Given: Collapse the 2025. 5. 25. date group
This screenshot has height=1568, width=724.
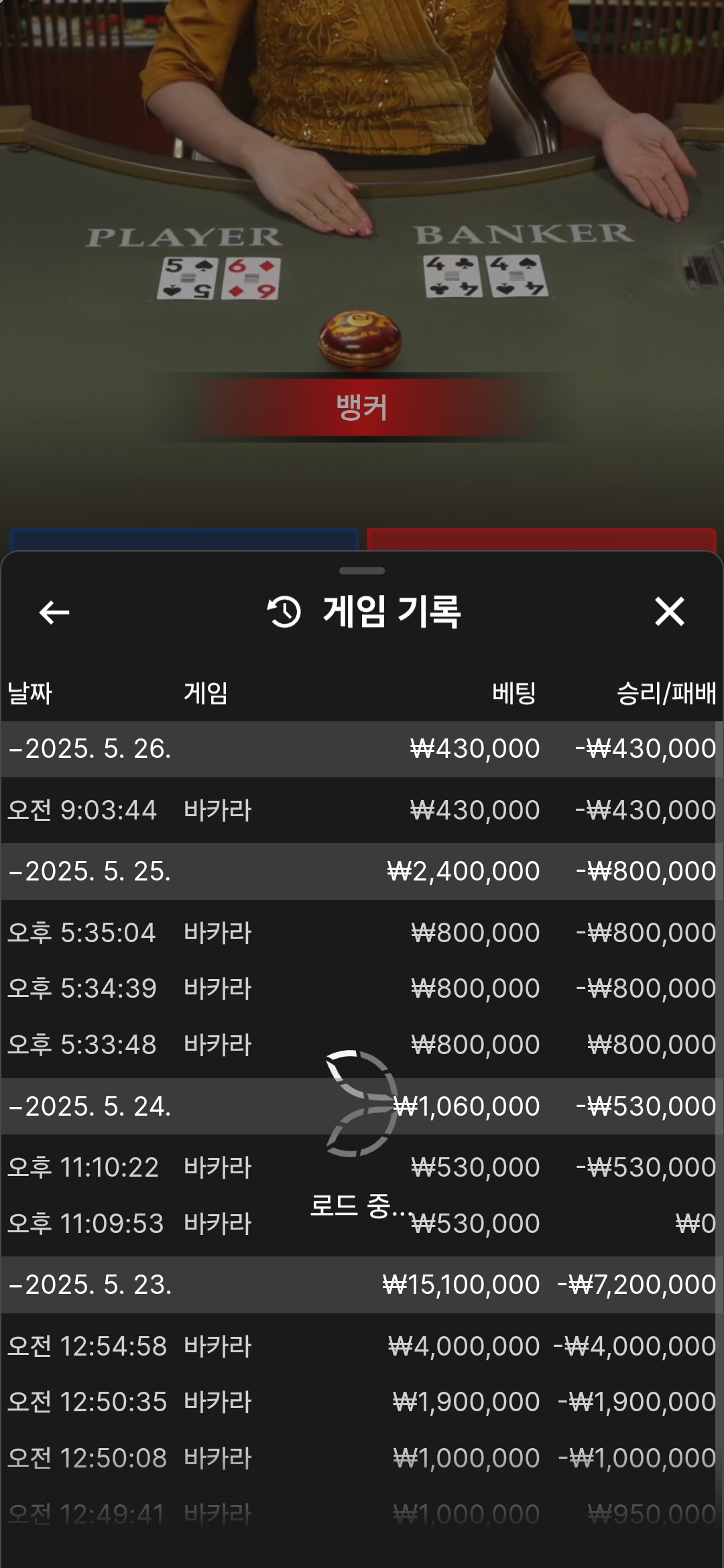Looking at the screenshot, I should pyautogui.click(x=90, y=871).
